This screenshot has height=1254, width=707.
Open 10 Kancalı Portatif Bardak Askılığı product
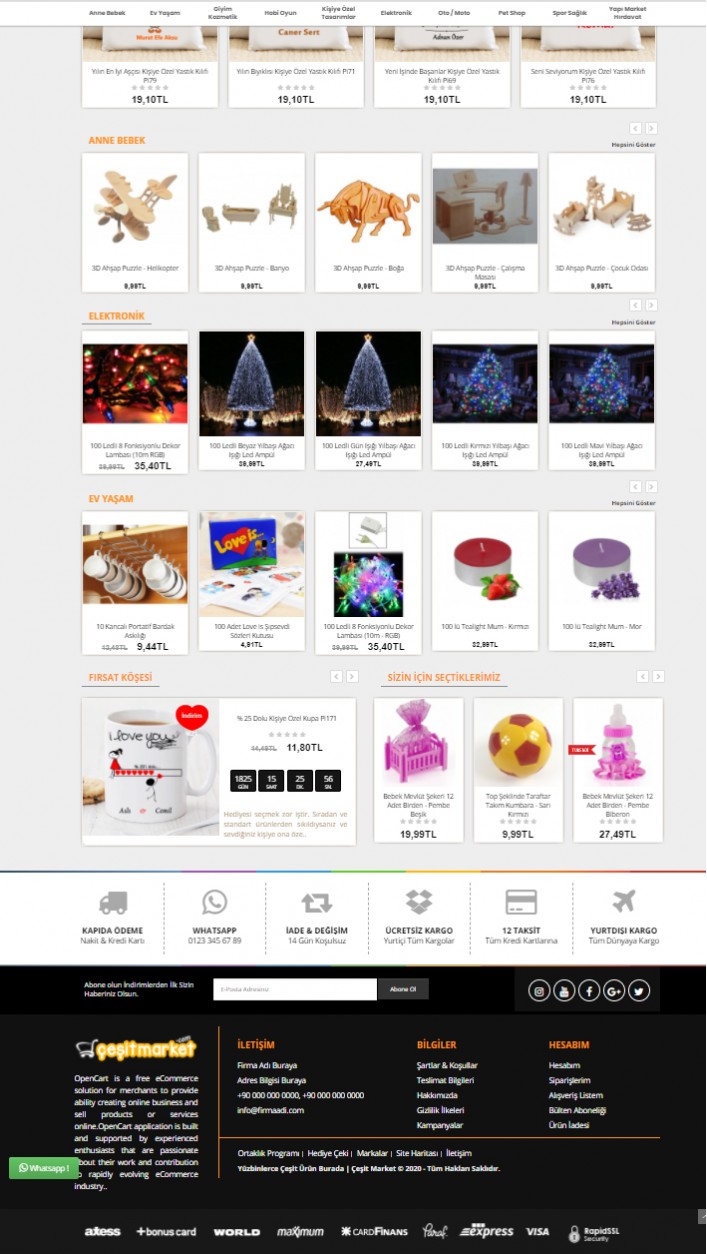[135, 630]
